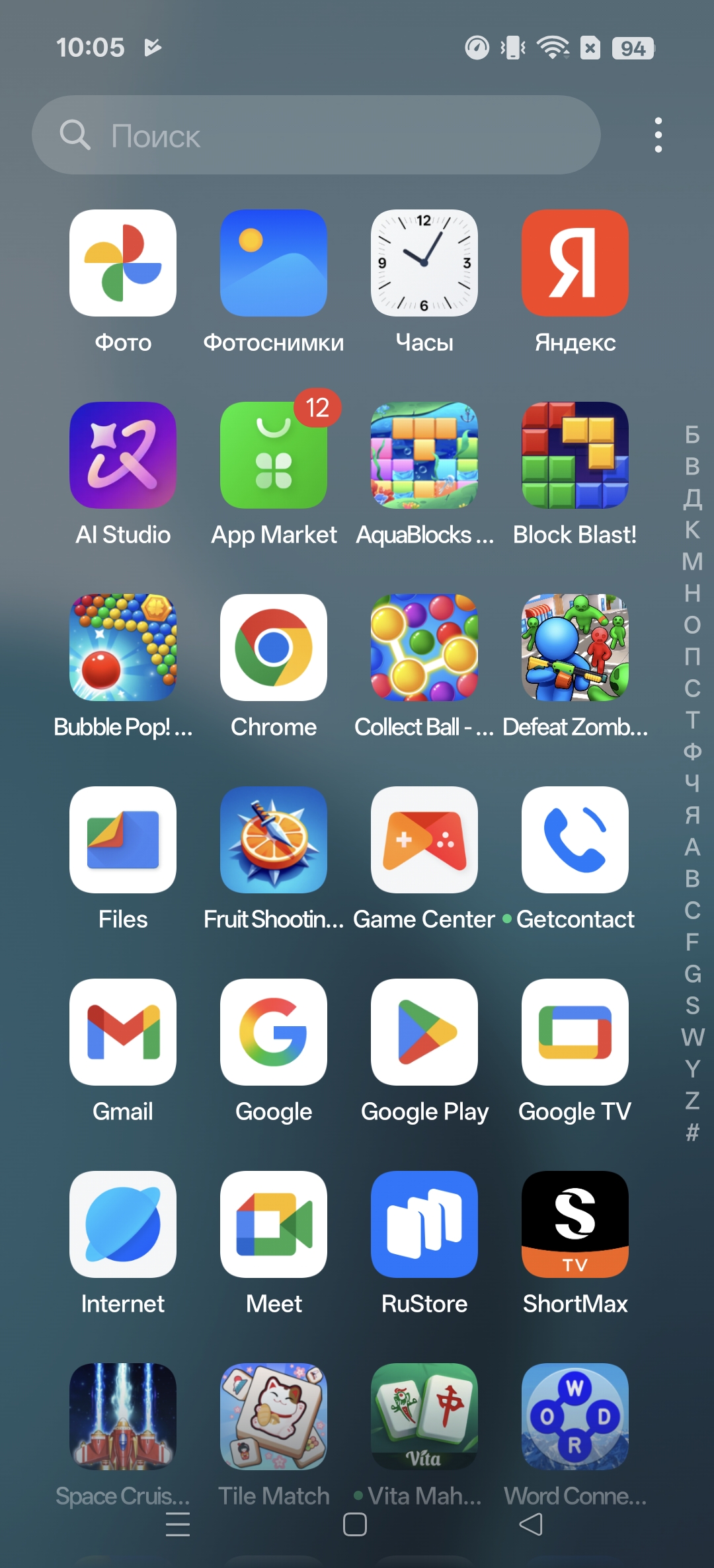Open the Chrome browser
This screenshot has height=1568, width=714.
click(x=274, y=648)
